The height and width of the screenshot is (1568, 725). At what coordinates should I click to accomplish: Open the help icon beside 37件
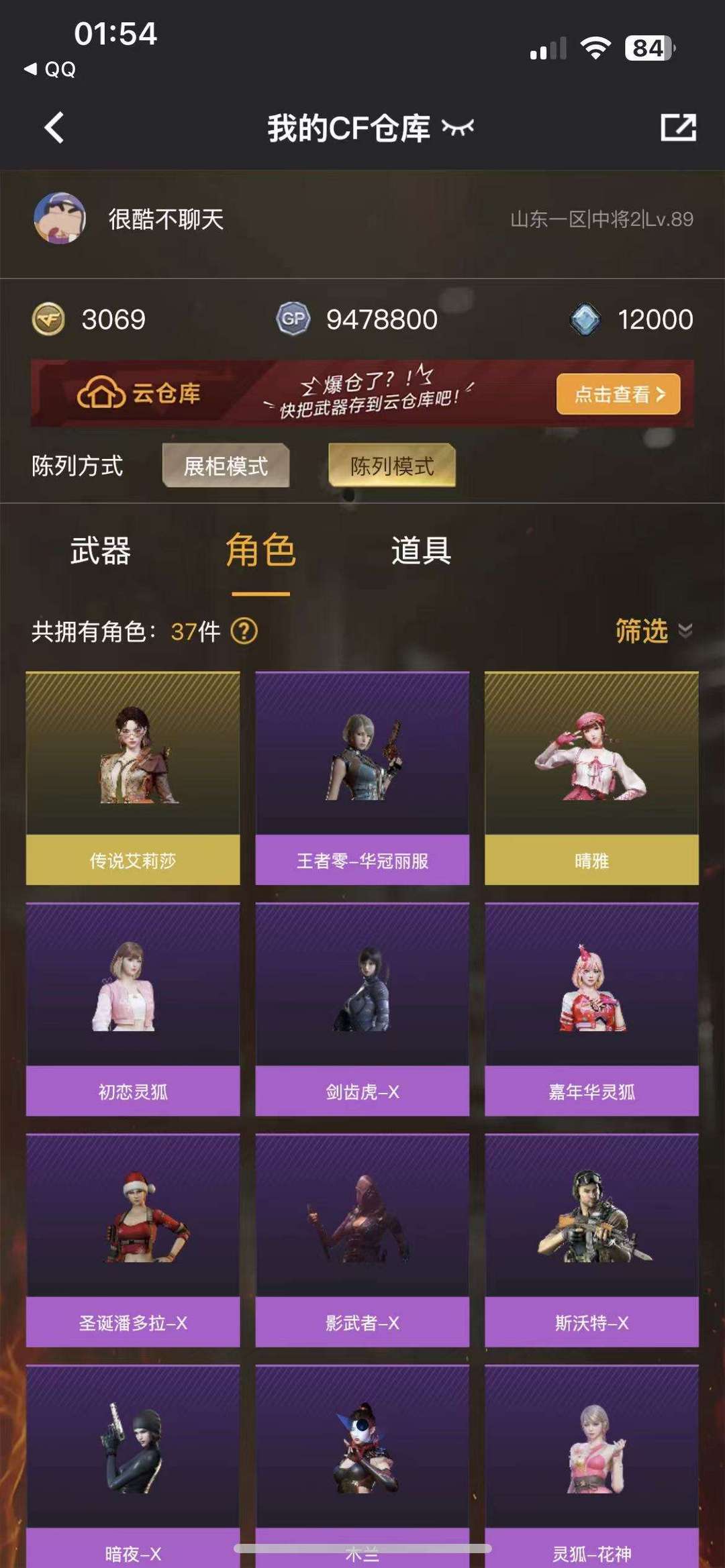[x=244, y=631]
